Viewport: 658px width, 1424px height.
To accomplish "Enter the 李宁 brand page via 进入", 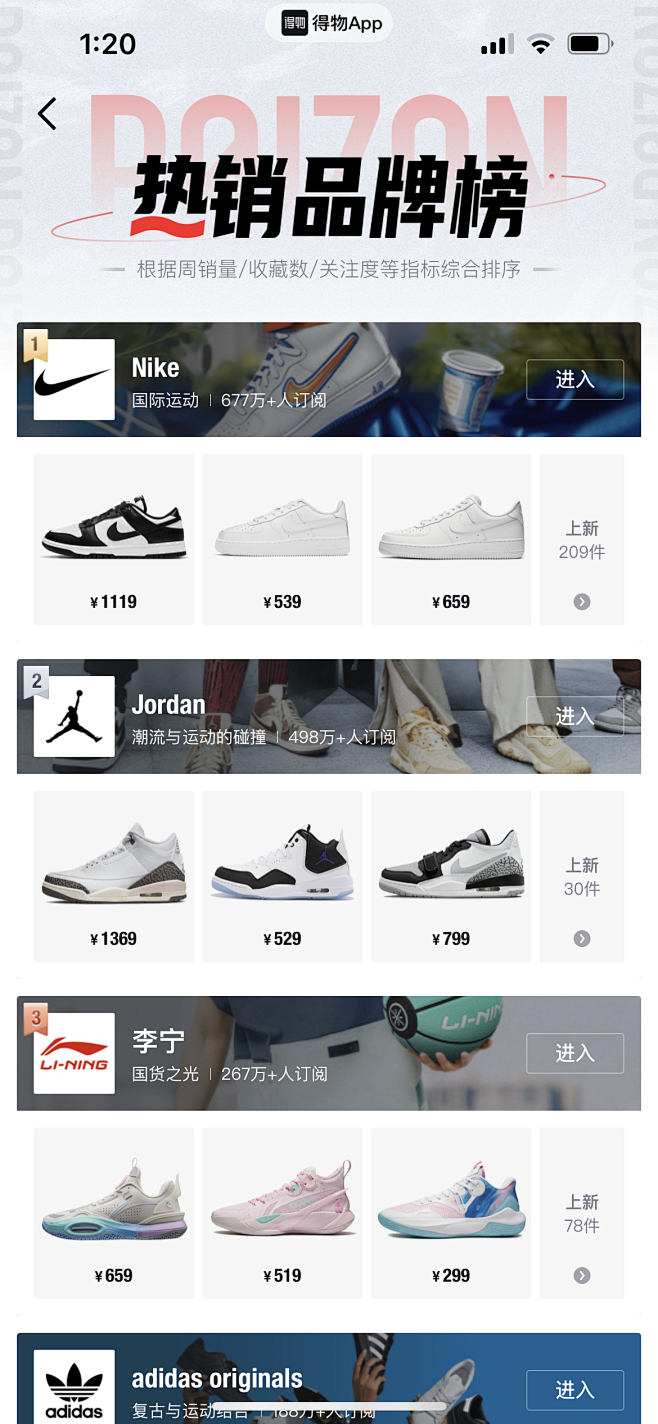I will pos(574,1053).
